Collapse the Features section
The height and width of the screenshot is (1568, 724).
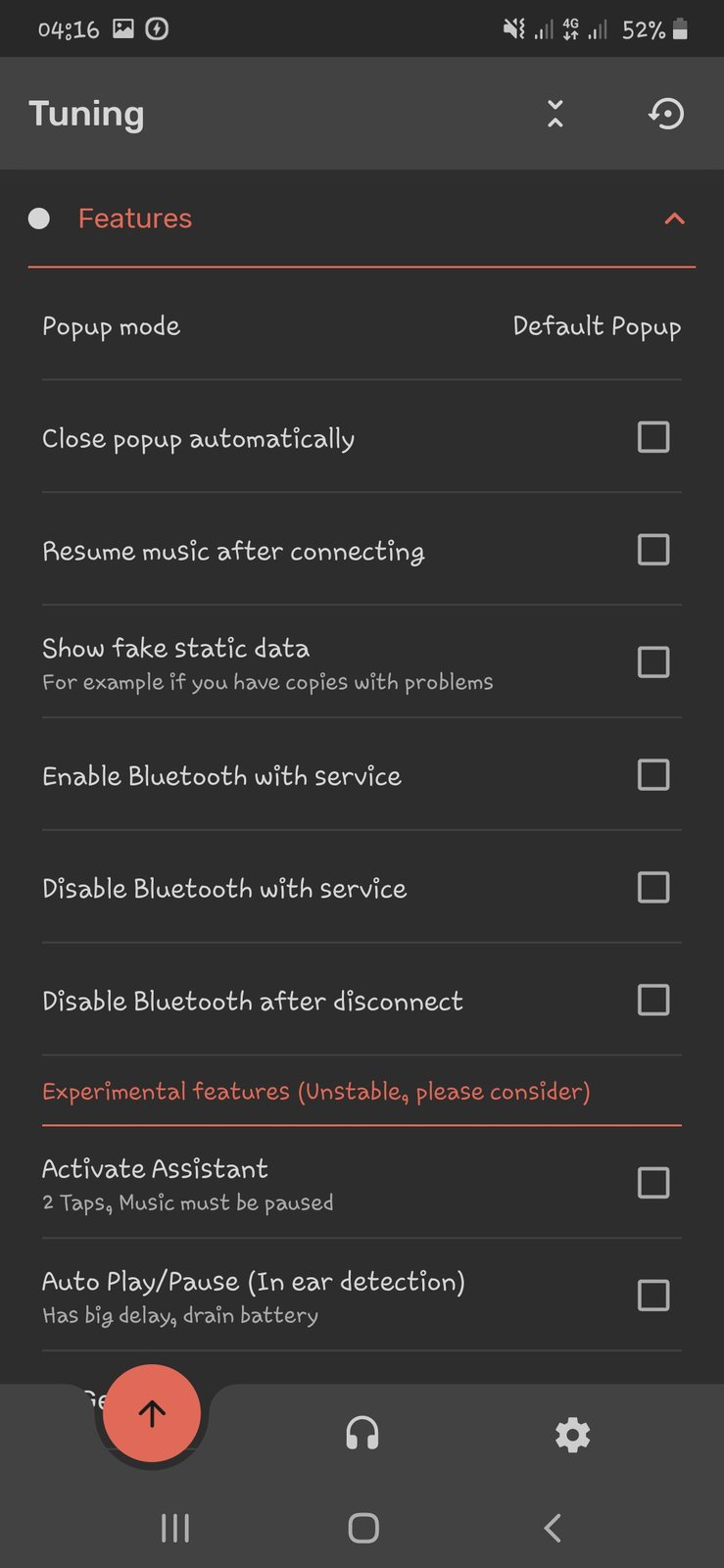point(674,219)
